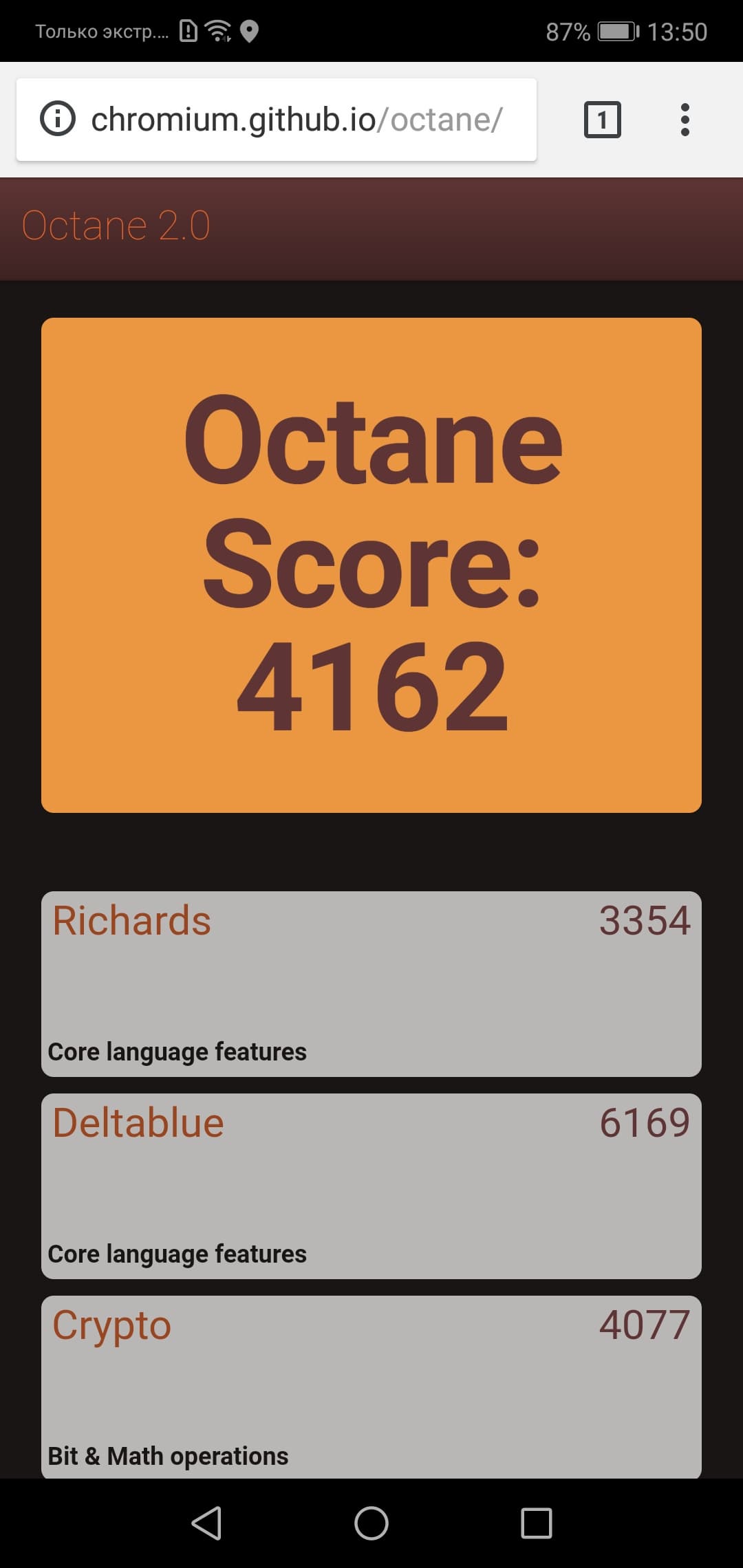The image size is (743, 1568).
Task: Open the Richards benchmark card
Action: tap(371, 983)
